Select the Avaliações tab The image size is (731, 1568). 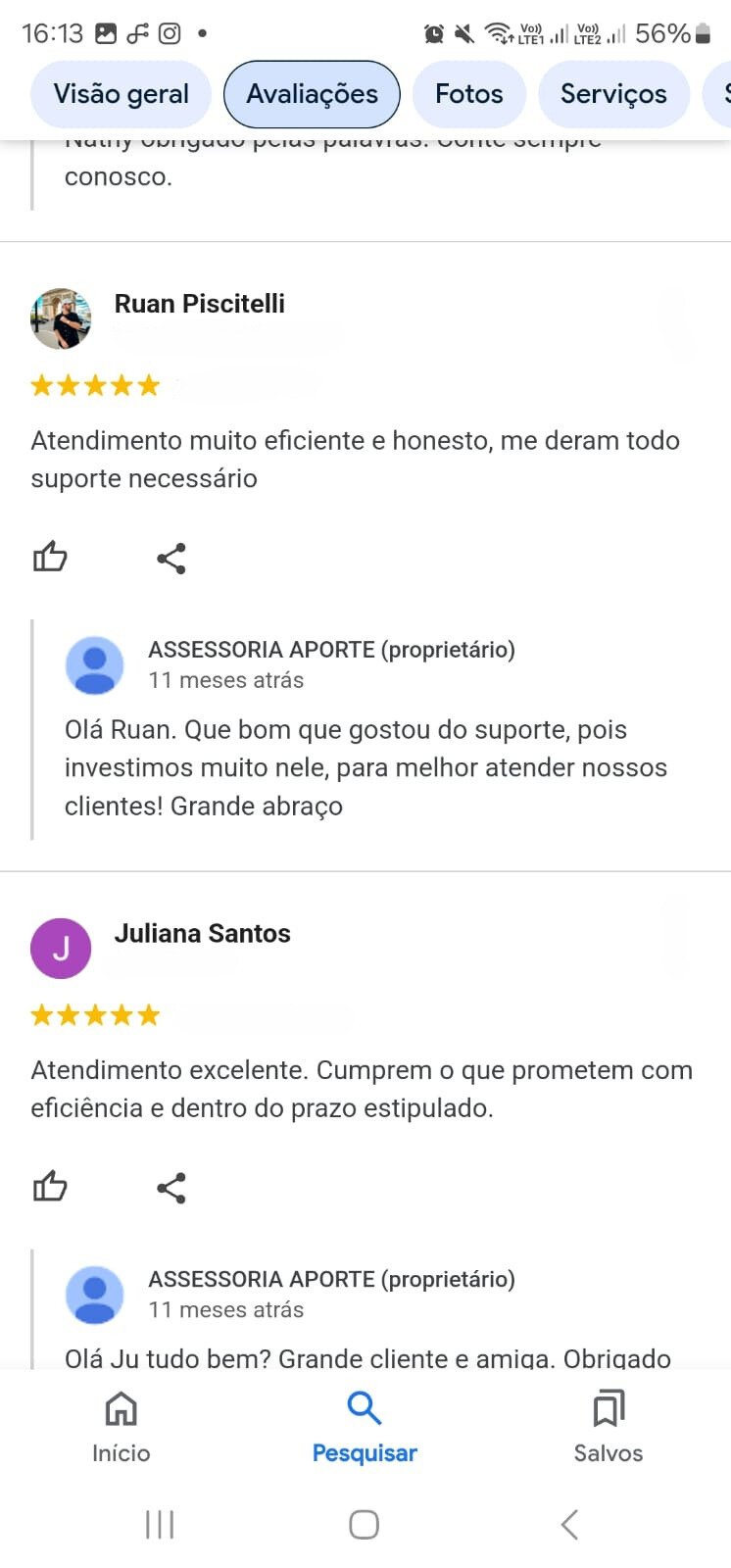(312, 94)
